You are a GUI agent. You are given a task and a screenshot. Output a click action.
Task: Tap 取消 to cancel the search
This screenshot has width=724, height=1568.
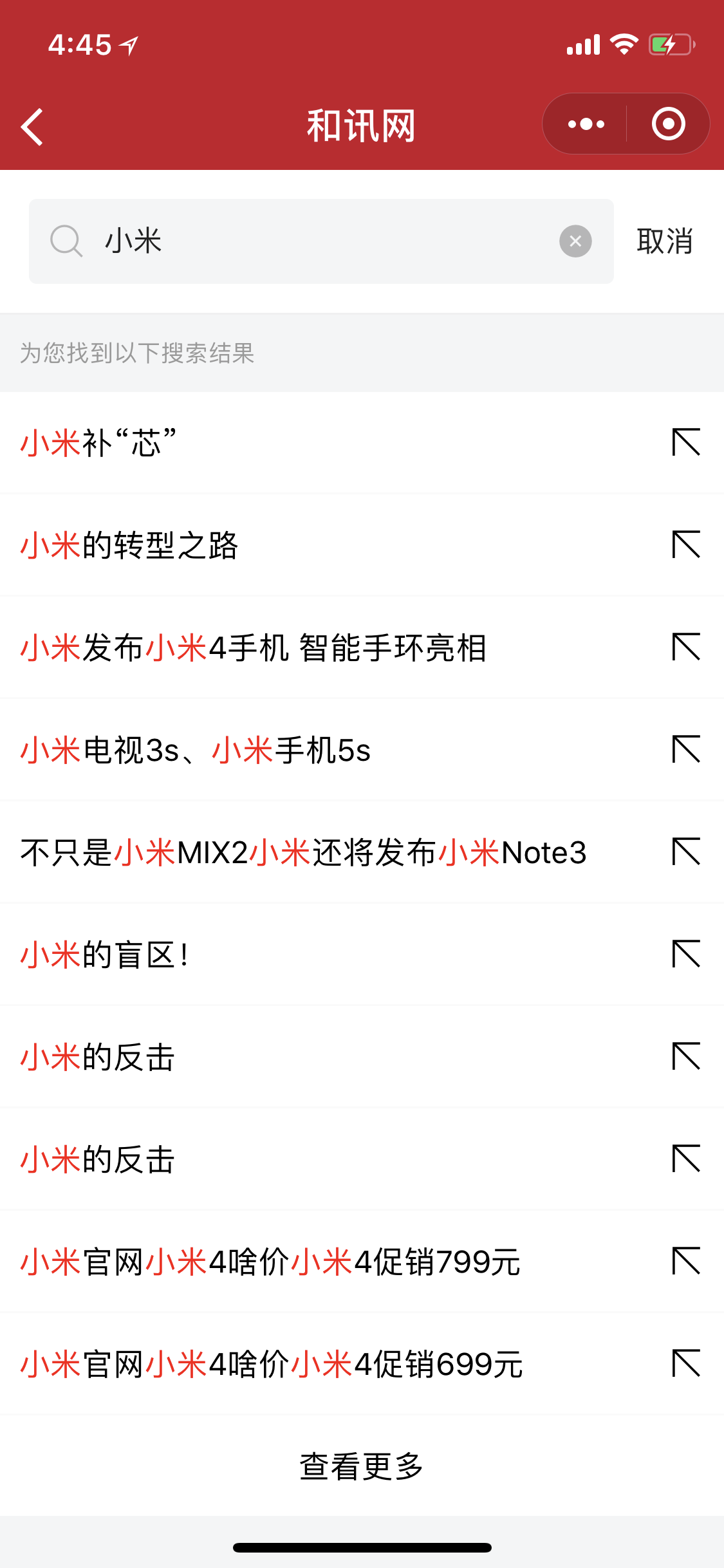pos(665,241)
